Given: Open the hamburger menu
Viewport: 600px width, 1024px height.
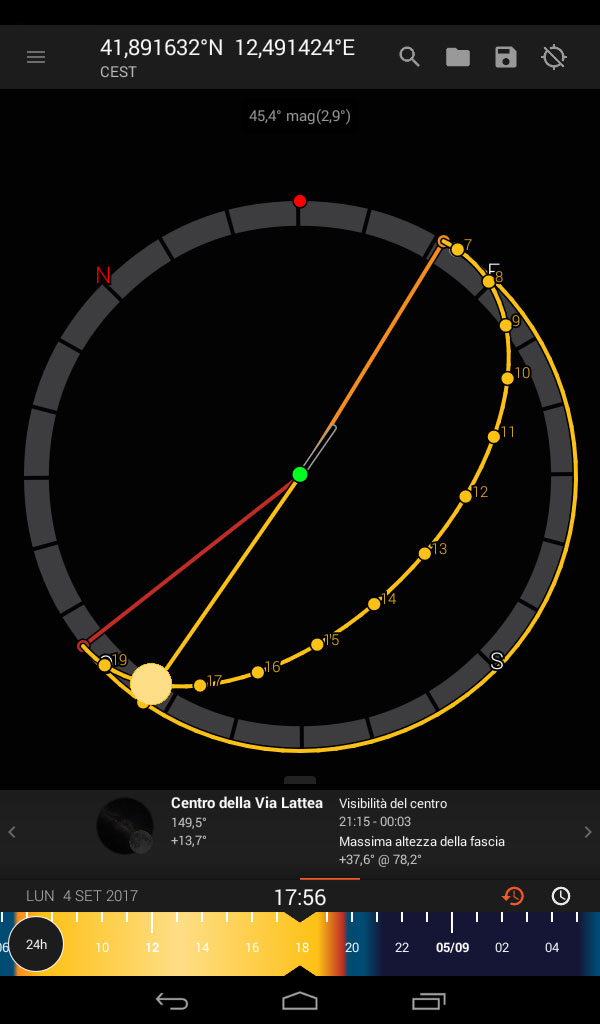Looking at the screenshot, I should point(36,57).
